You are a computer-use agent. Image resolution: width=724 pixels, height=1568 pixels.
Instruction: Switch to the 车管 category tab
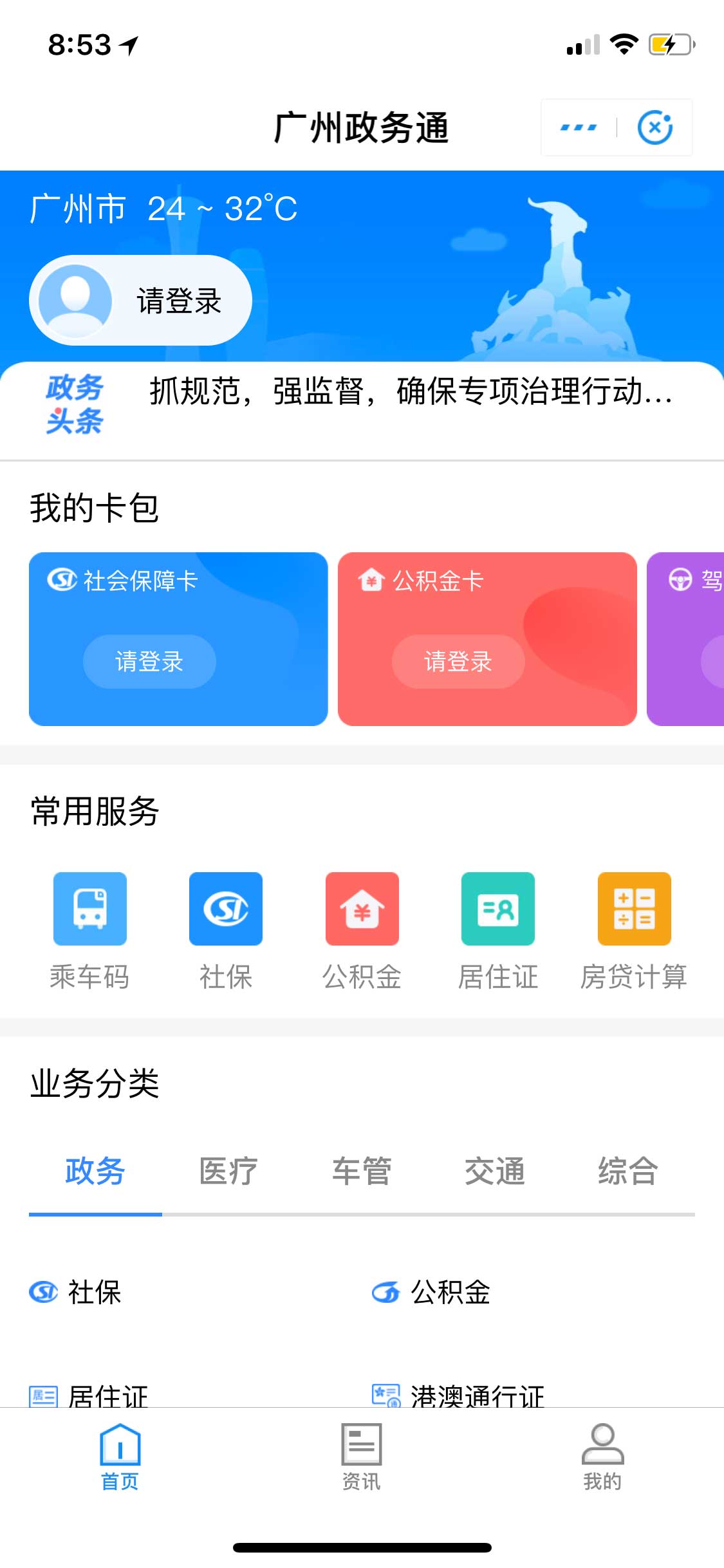click(x=362, y=1171)
